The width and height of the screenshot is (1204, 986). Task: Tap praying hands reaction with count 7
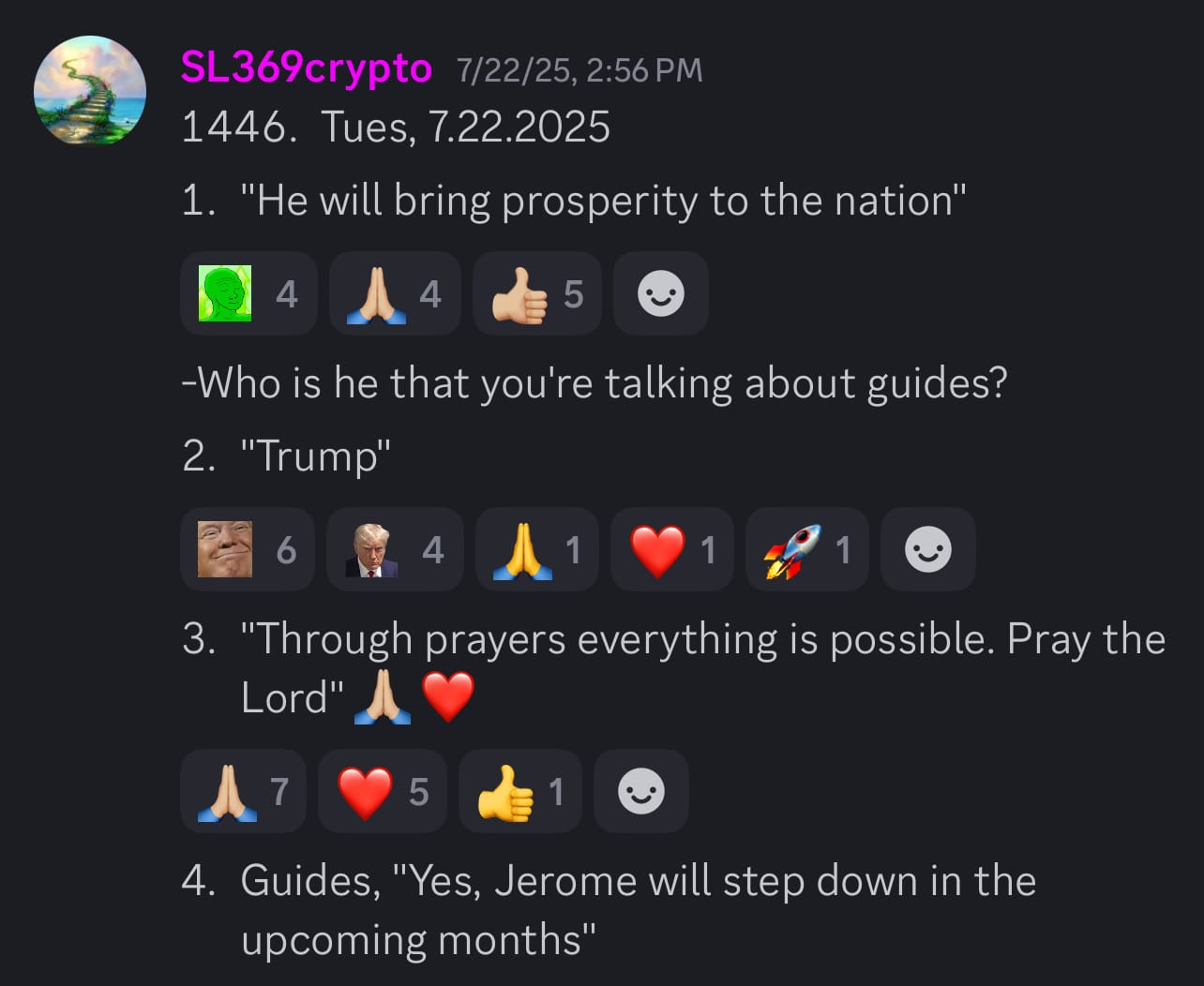pyautogui.click(x=243, y=792)
